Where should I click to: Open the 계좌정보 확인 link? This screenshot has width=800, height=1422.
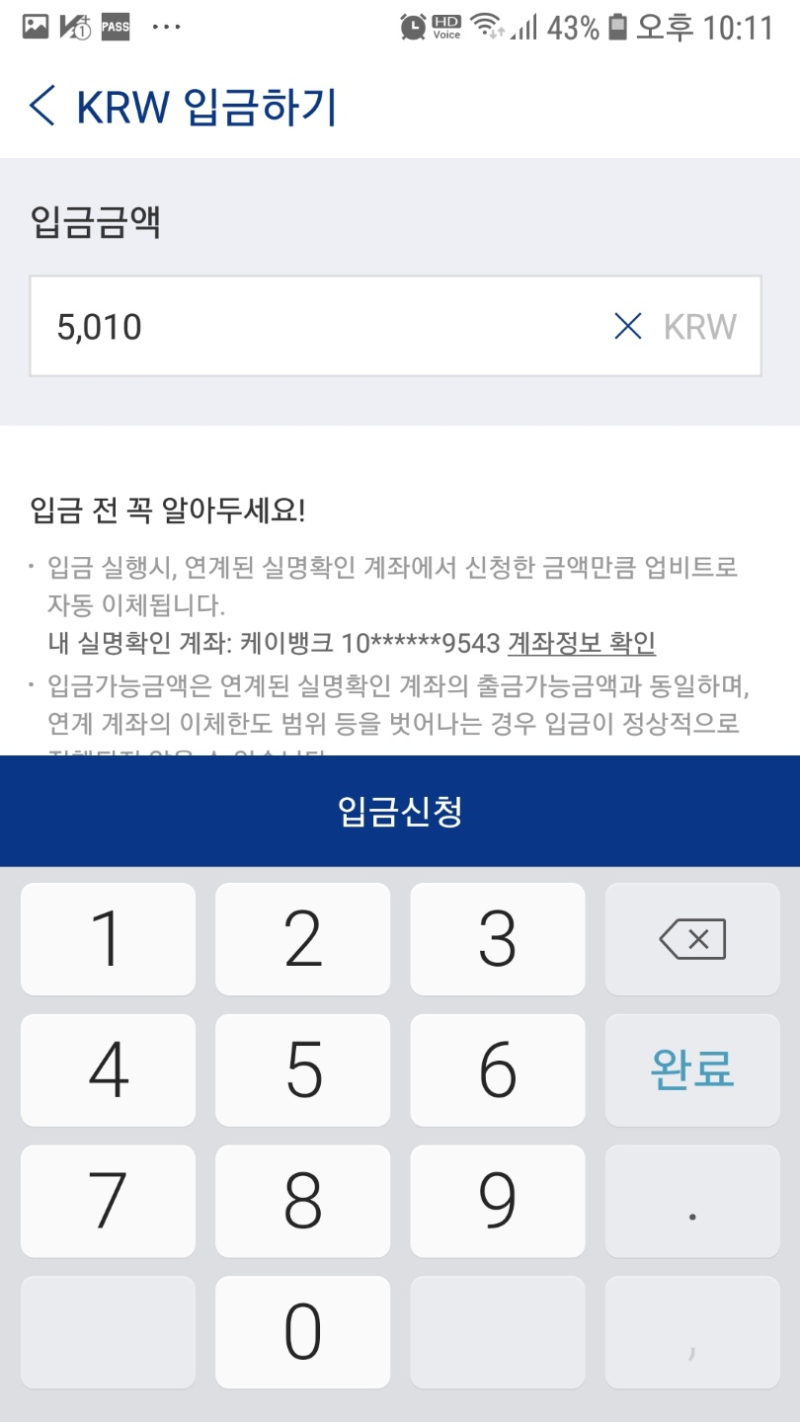(582, 642)
